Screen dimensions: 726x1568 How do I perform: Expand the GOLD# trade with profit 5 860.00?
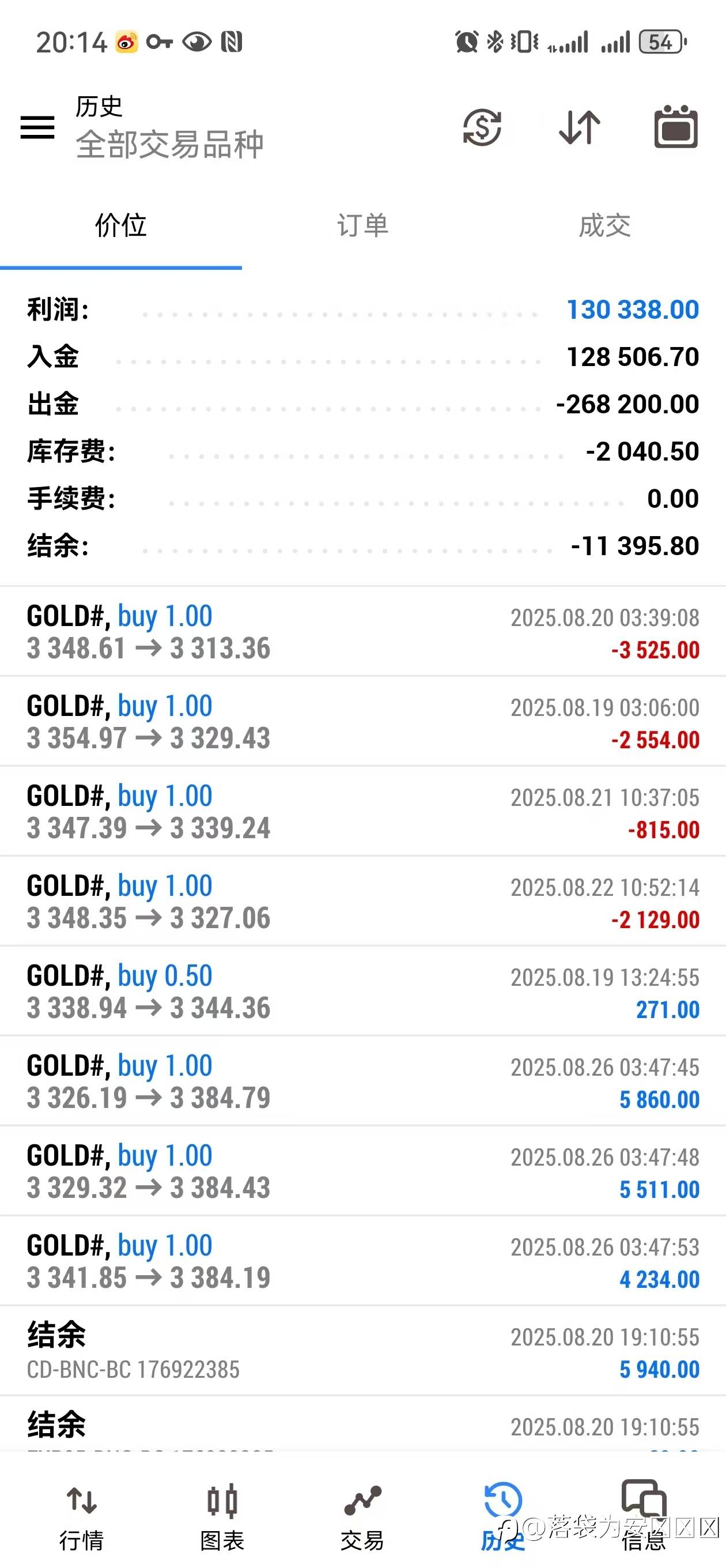pyautogui.click(x=362, y=1081)
